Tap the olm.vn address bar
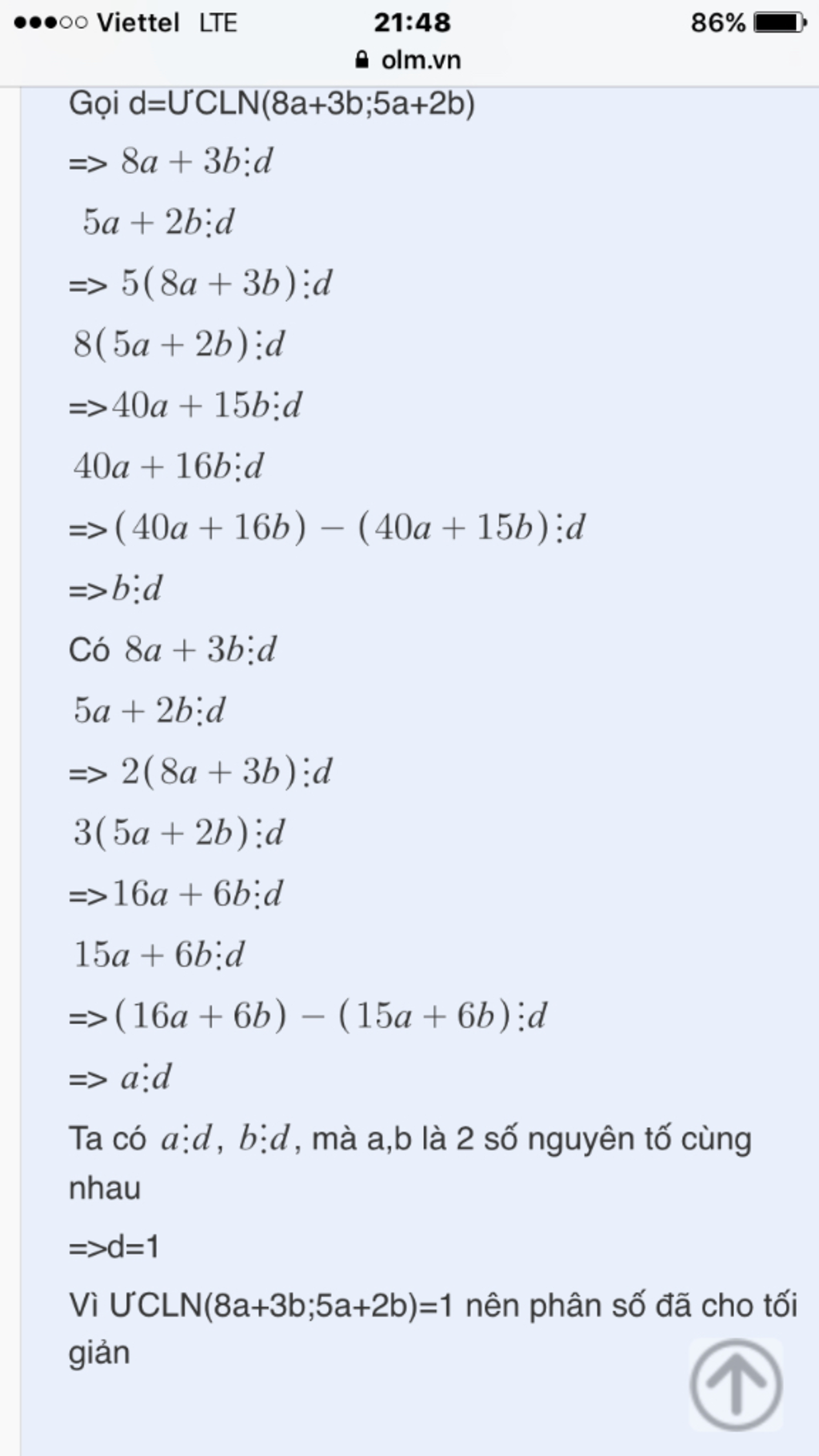The image size is (819, 1456). (409, 60)
